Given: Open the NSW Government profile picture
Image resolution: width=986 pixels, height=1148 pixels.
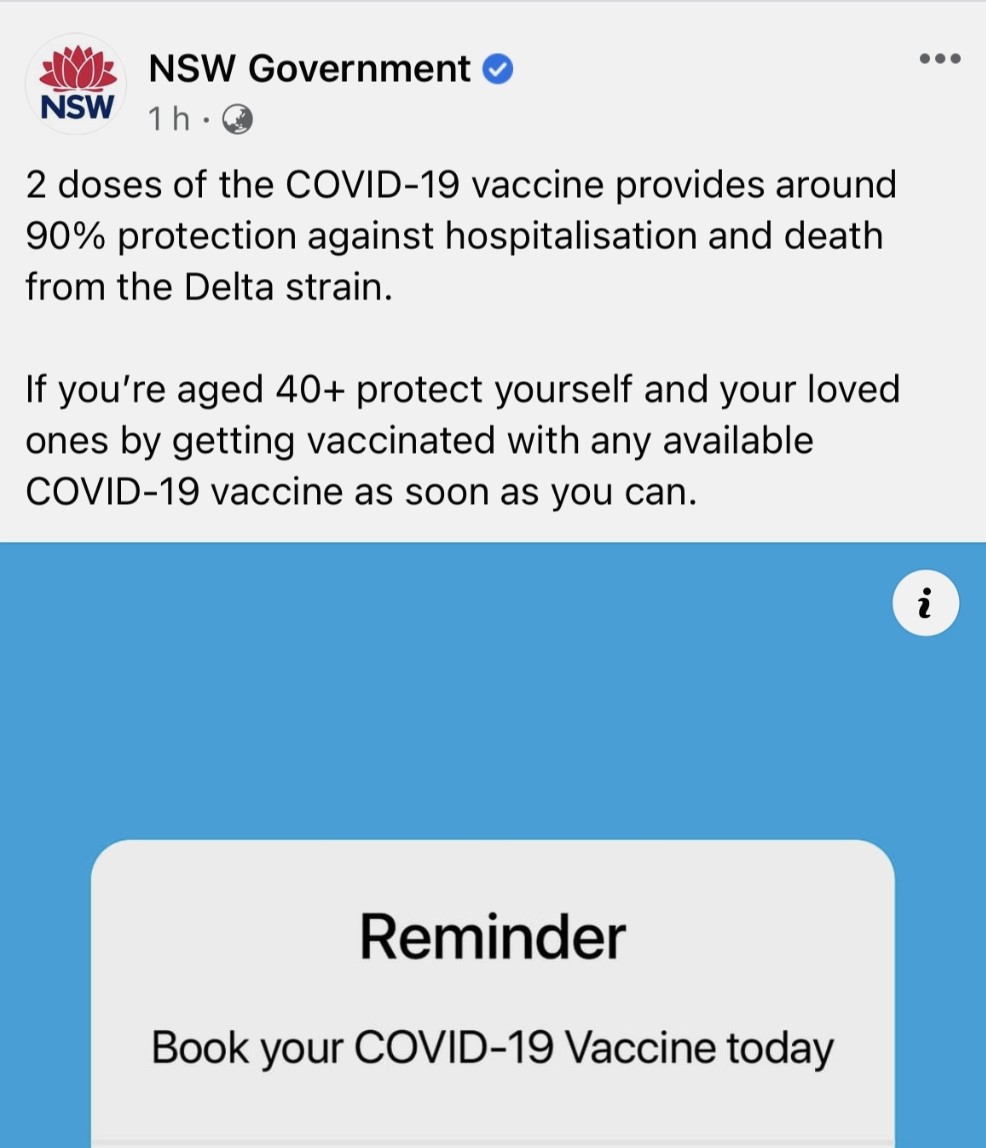Looking at the screenshot, I should (77, 85).
